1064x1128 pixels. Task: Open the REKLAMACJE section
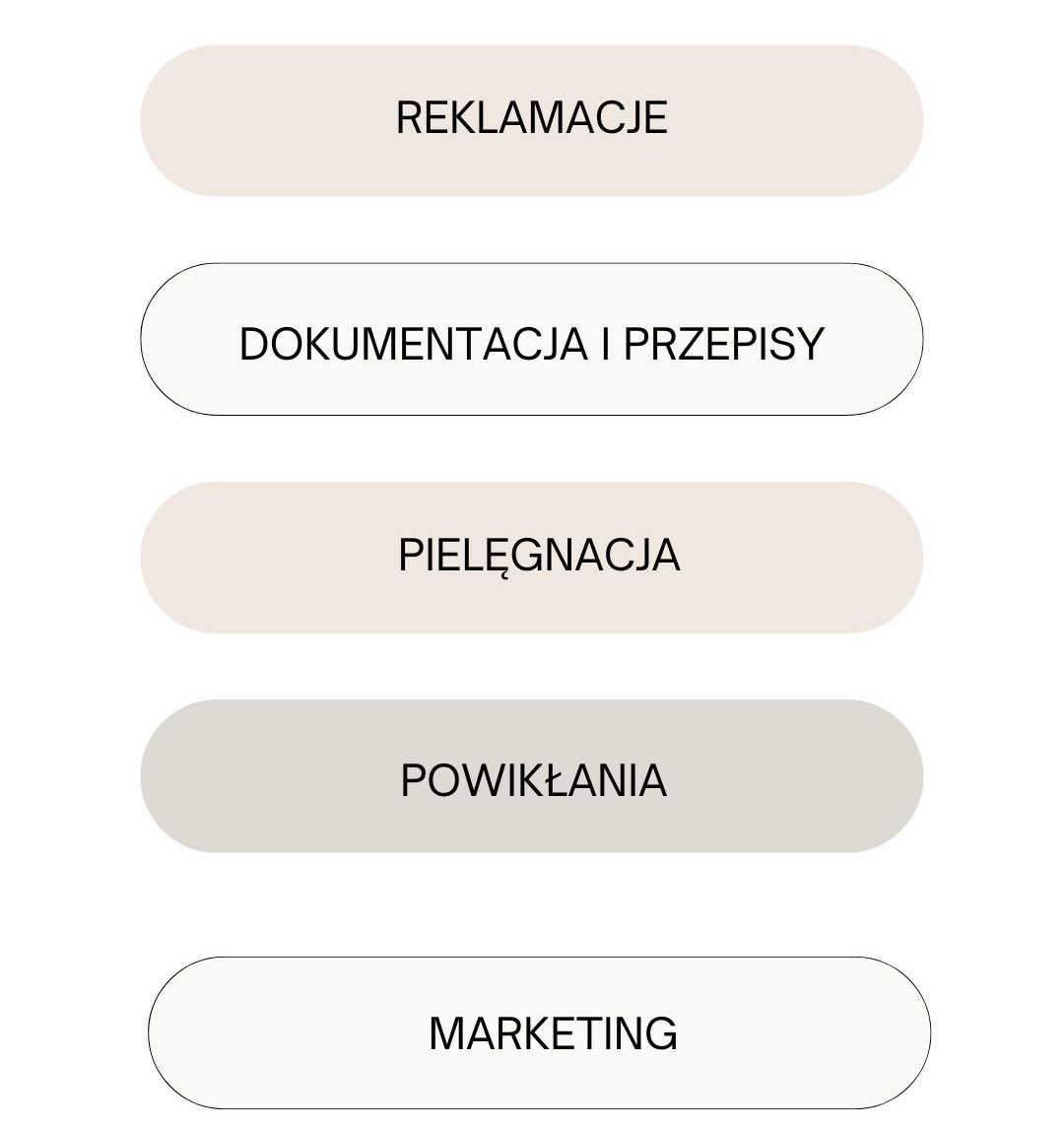click(531, 120)
